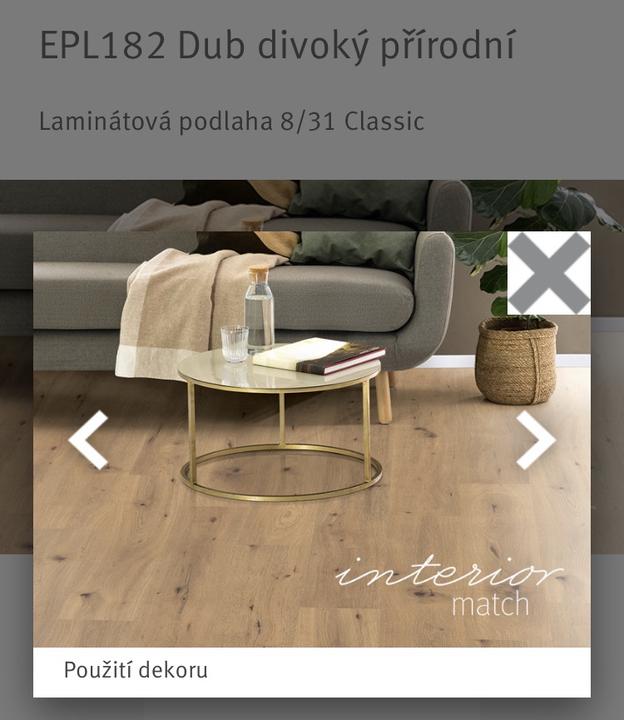Viewport: 624px width, 720px height.
Task: Show the previous image
Action: pyautogui.click(x=88, y=440)
